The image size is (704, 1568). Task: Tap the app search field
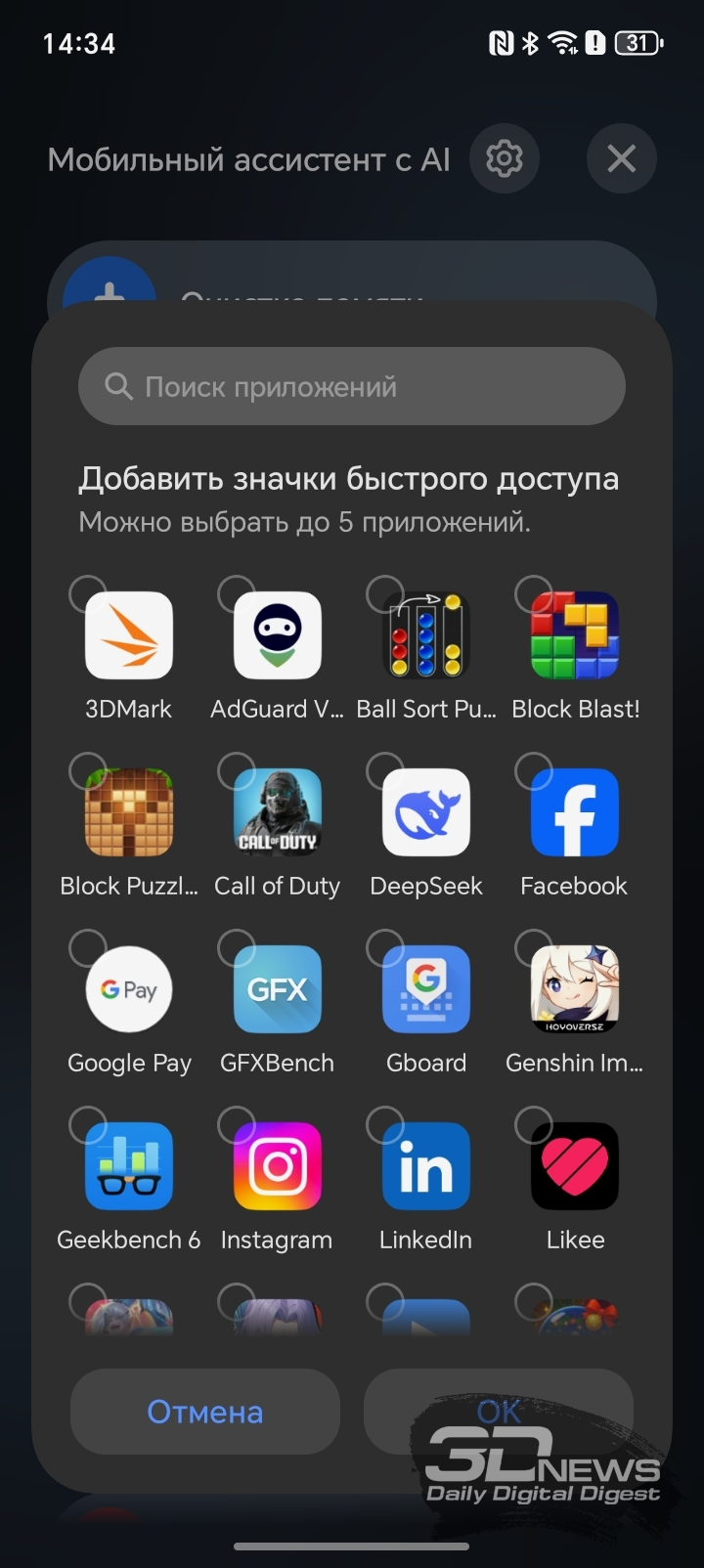352,386
